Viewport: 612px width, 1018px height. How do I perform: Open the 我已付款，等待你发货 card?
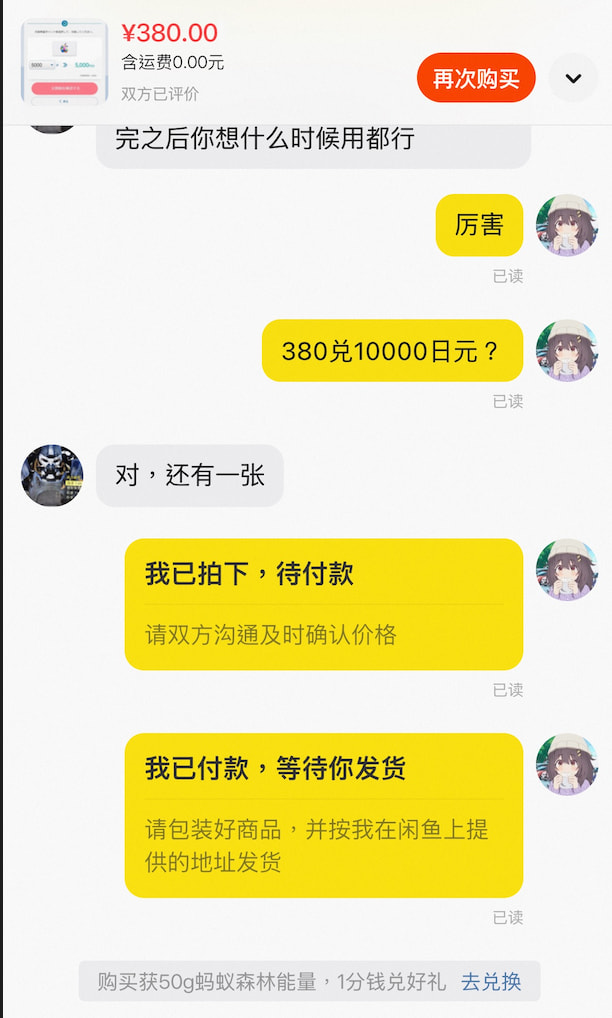tap(324, 815)
